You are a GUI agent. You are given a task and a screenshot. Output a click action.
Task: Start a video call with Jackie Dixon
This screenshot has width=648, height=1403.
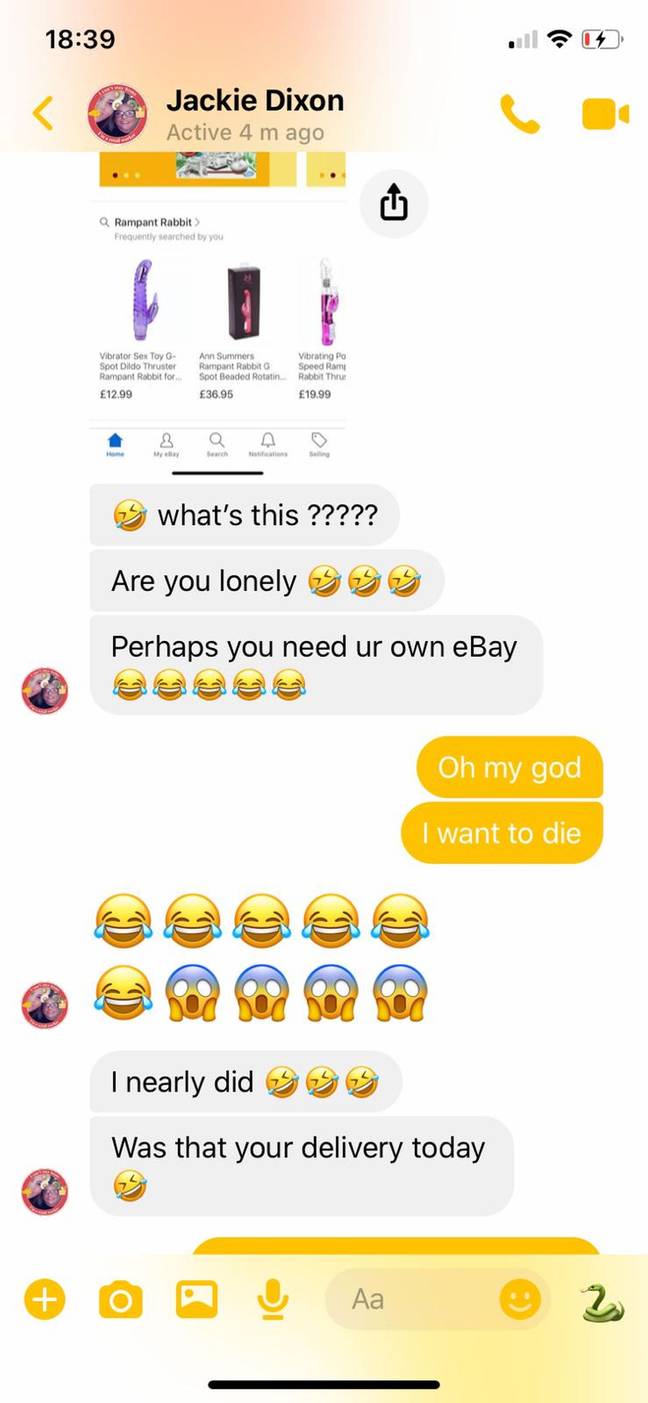[605, 115]
